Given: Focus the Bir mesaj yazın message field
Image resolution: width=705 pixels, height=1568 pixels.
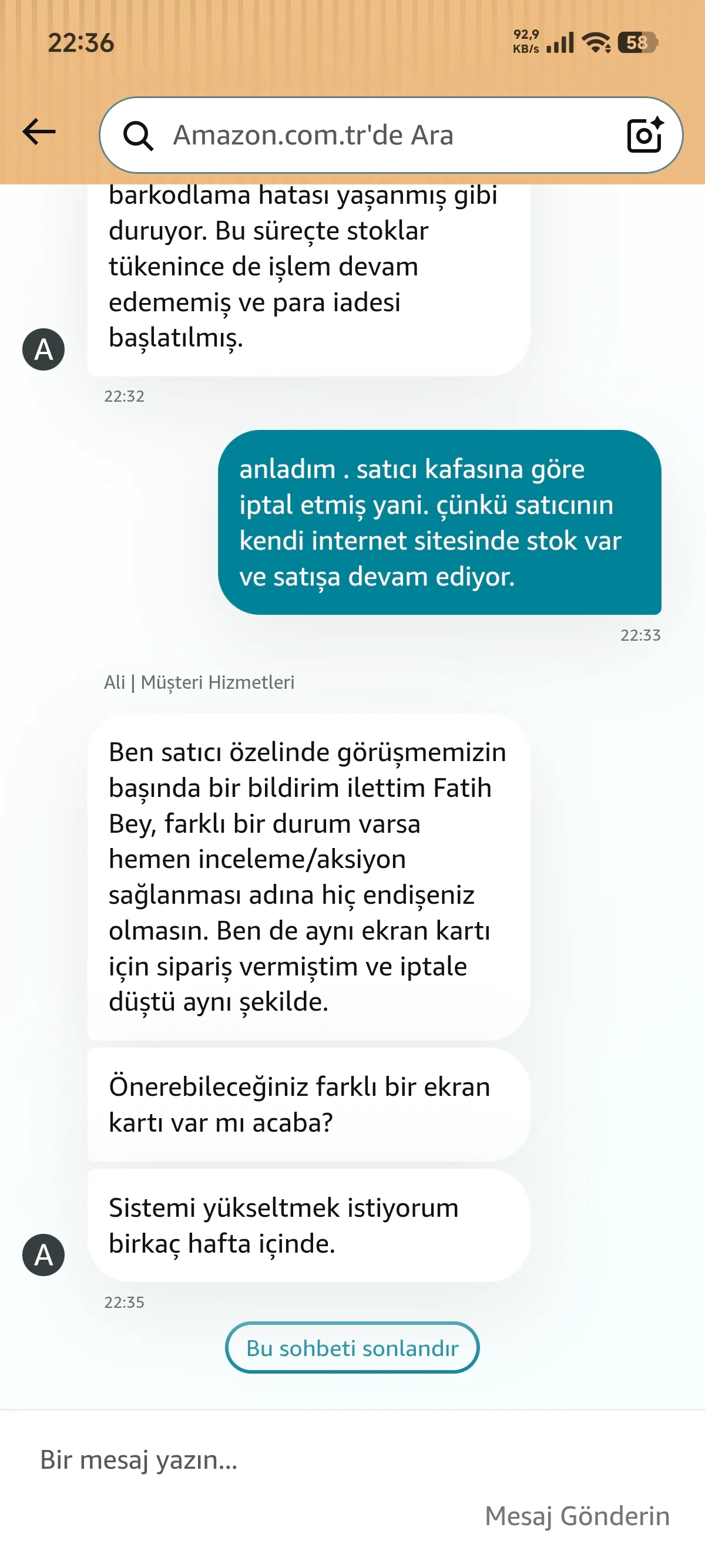Looking at the screenshot, I should point(352,1461).
